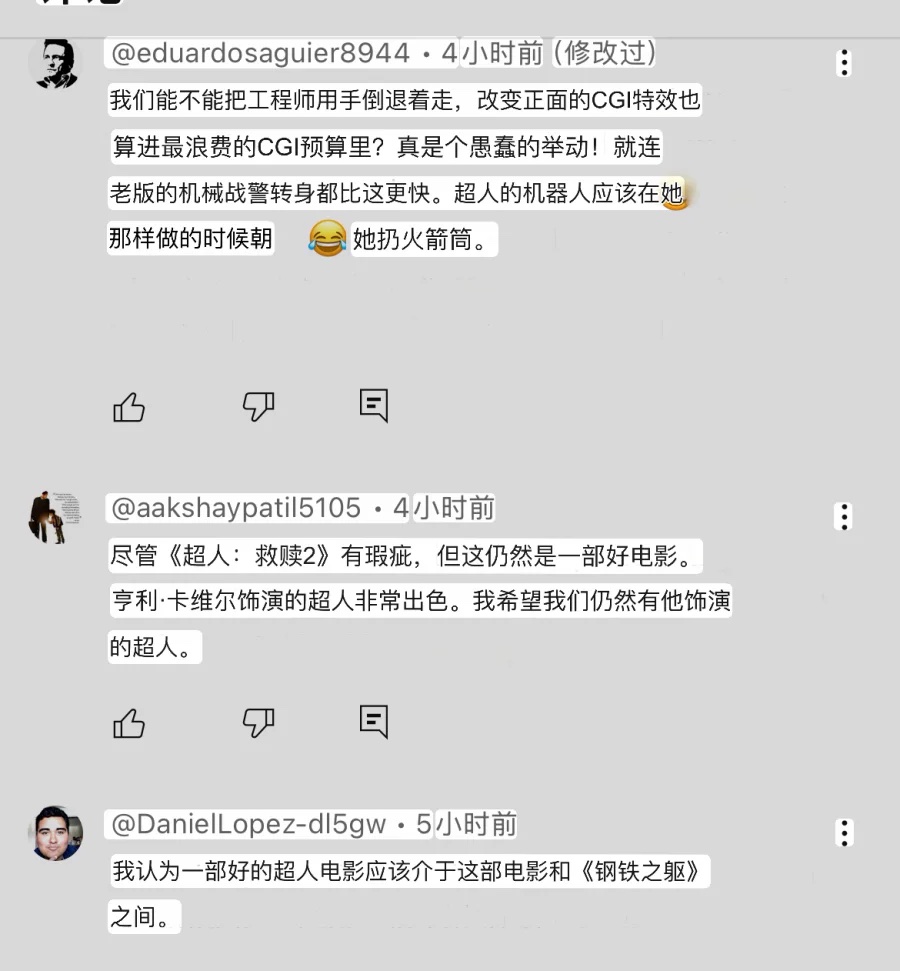
Task: Tap the @aakshaypatil5105 username
Action: (x=236, y=508)
